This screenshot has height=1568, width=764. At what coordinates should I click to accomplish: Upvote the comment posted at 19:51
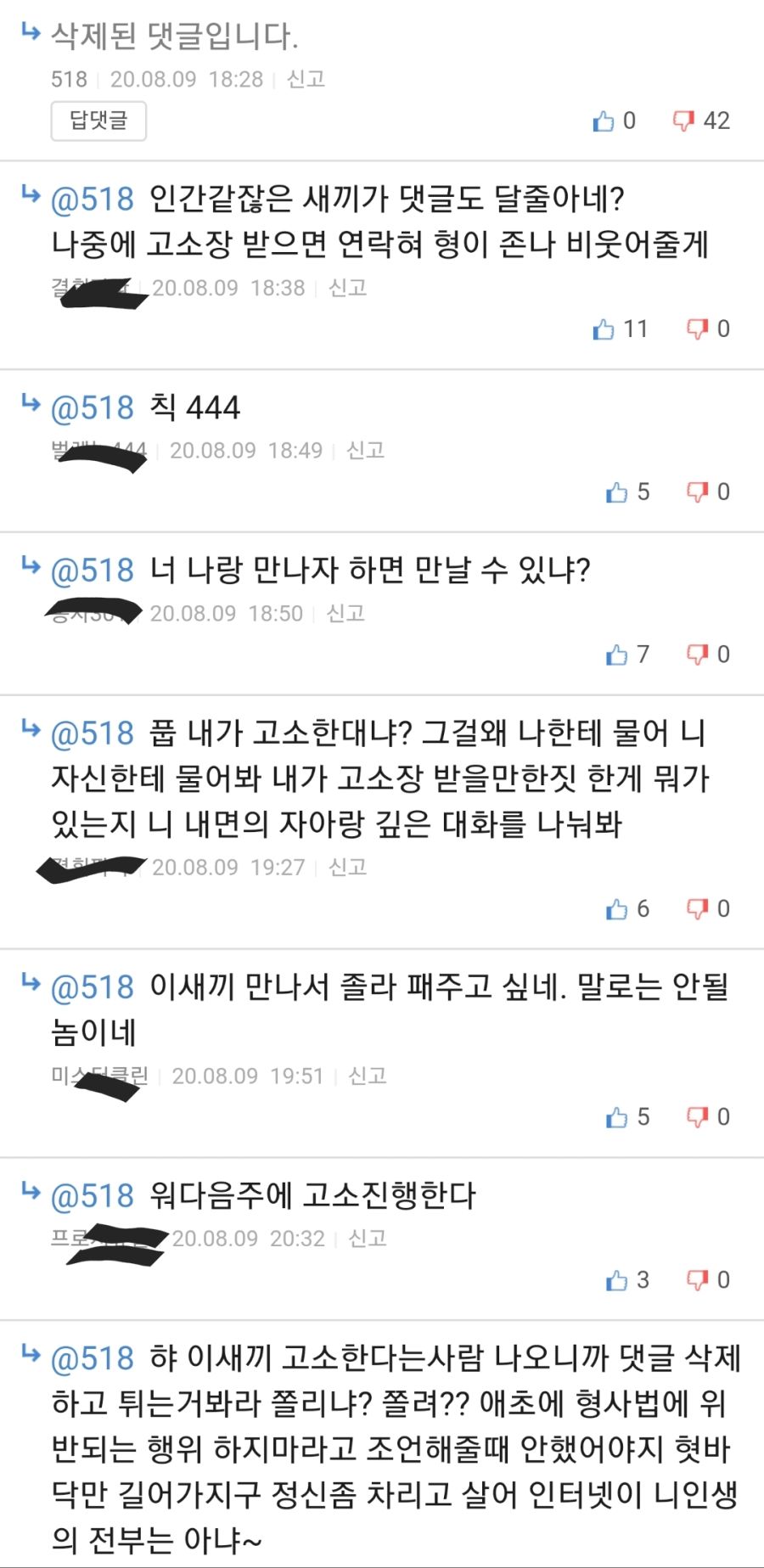(617, 1117)
